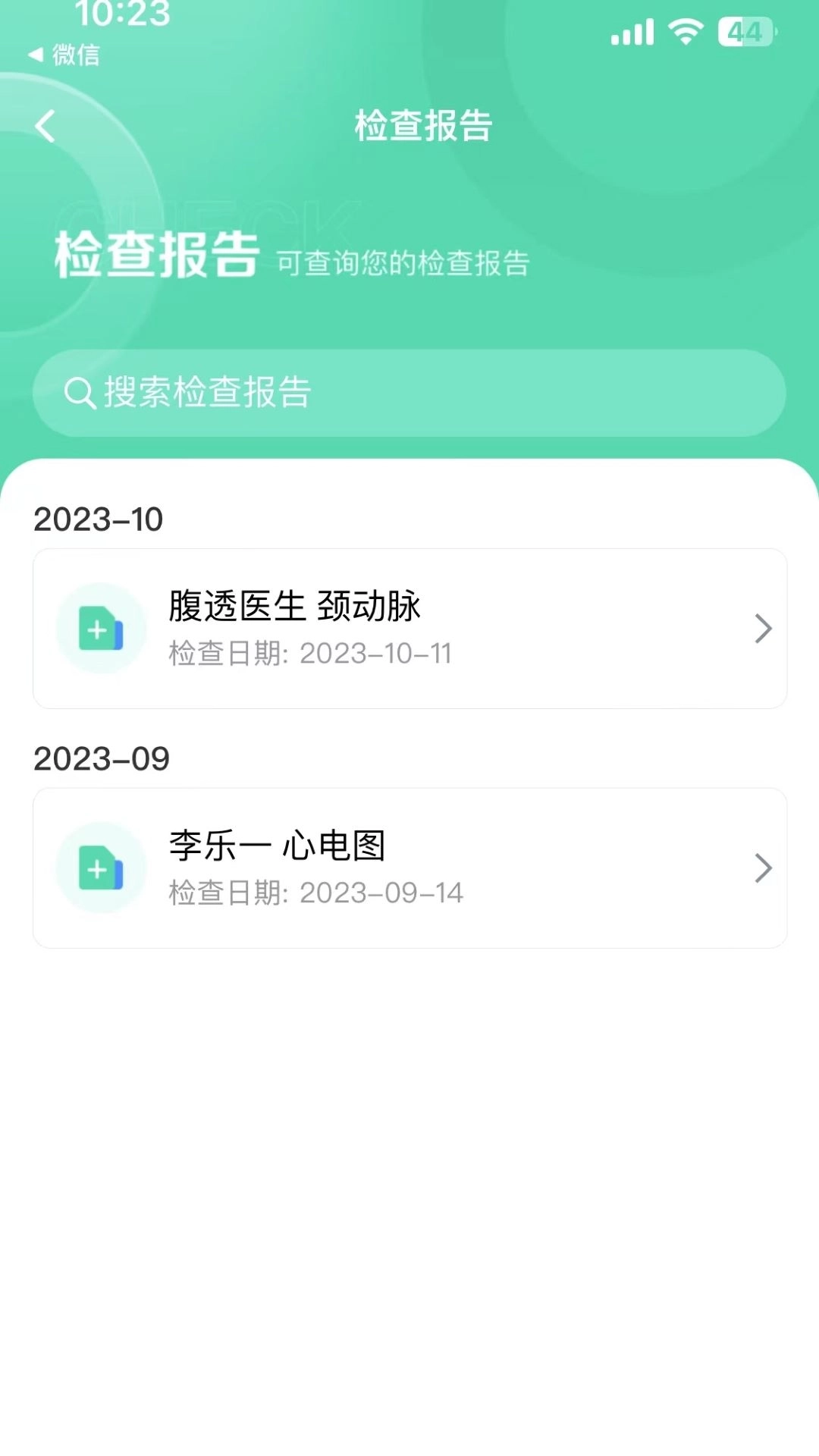Open the 腹透医生 颈动脉 report card
The height and width of the screenshot is (1456, 819).
pos(409,629)
